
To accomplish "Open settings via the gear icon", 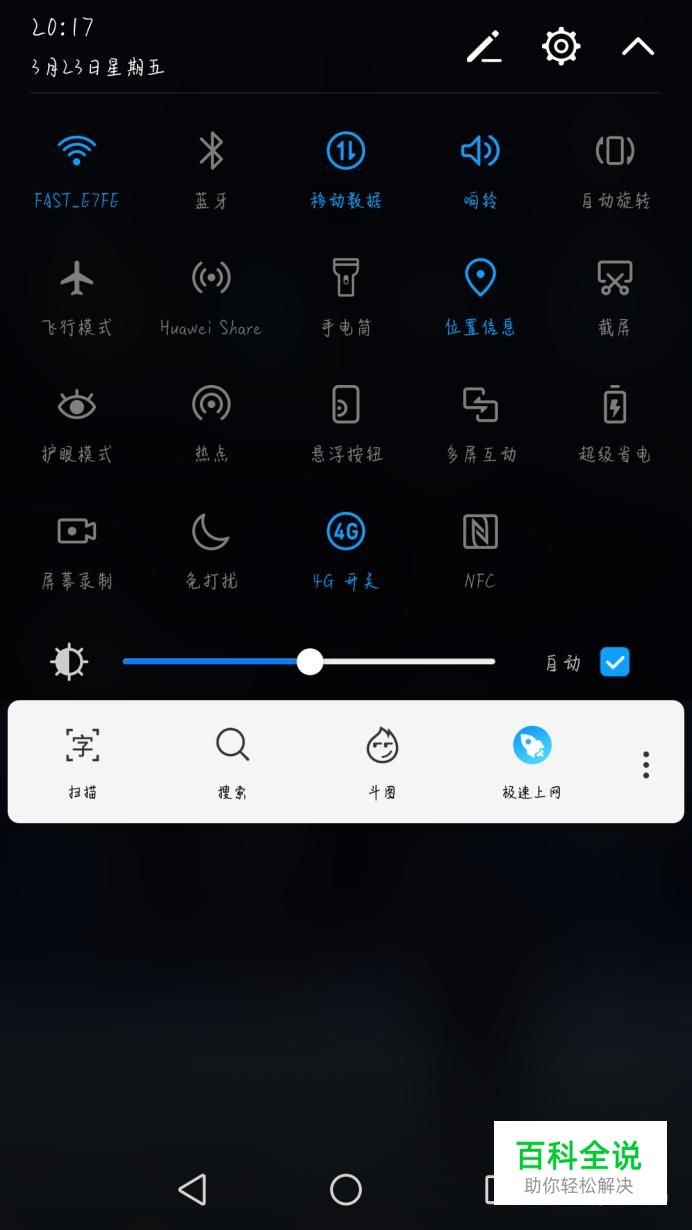I will pos(561,47).
